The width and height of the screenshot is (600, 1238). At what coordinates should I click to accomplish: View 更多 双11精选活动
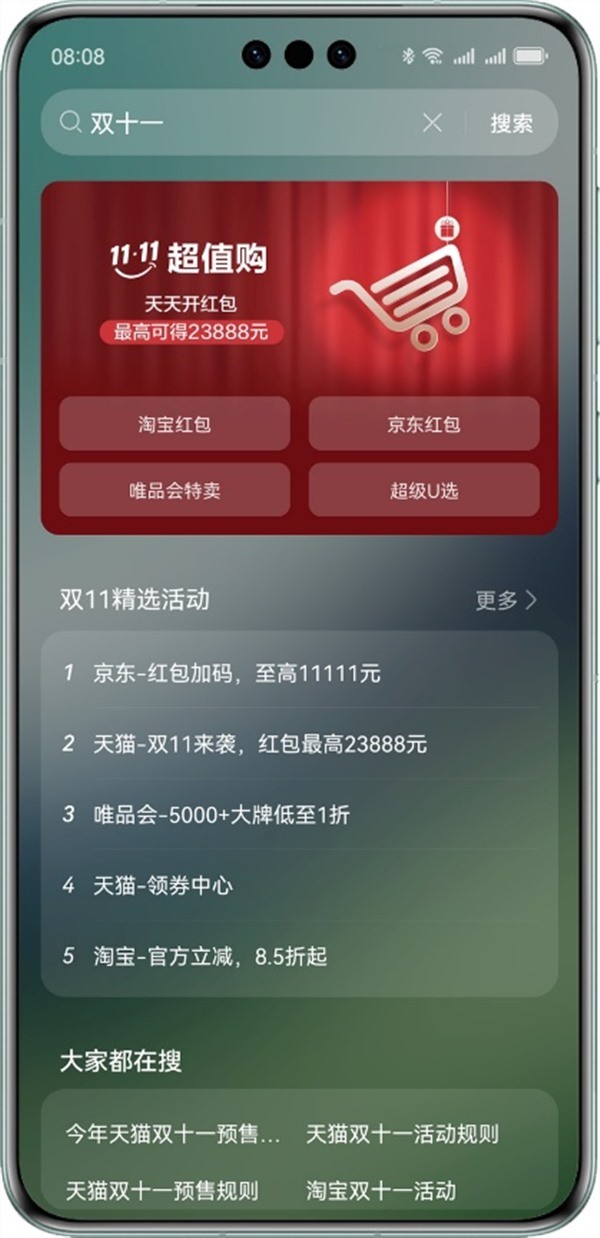click(506, 600)
